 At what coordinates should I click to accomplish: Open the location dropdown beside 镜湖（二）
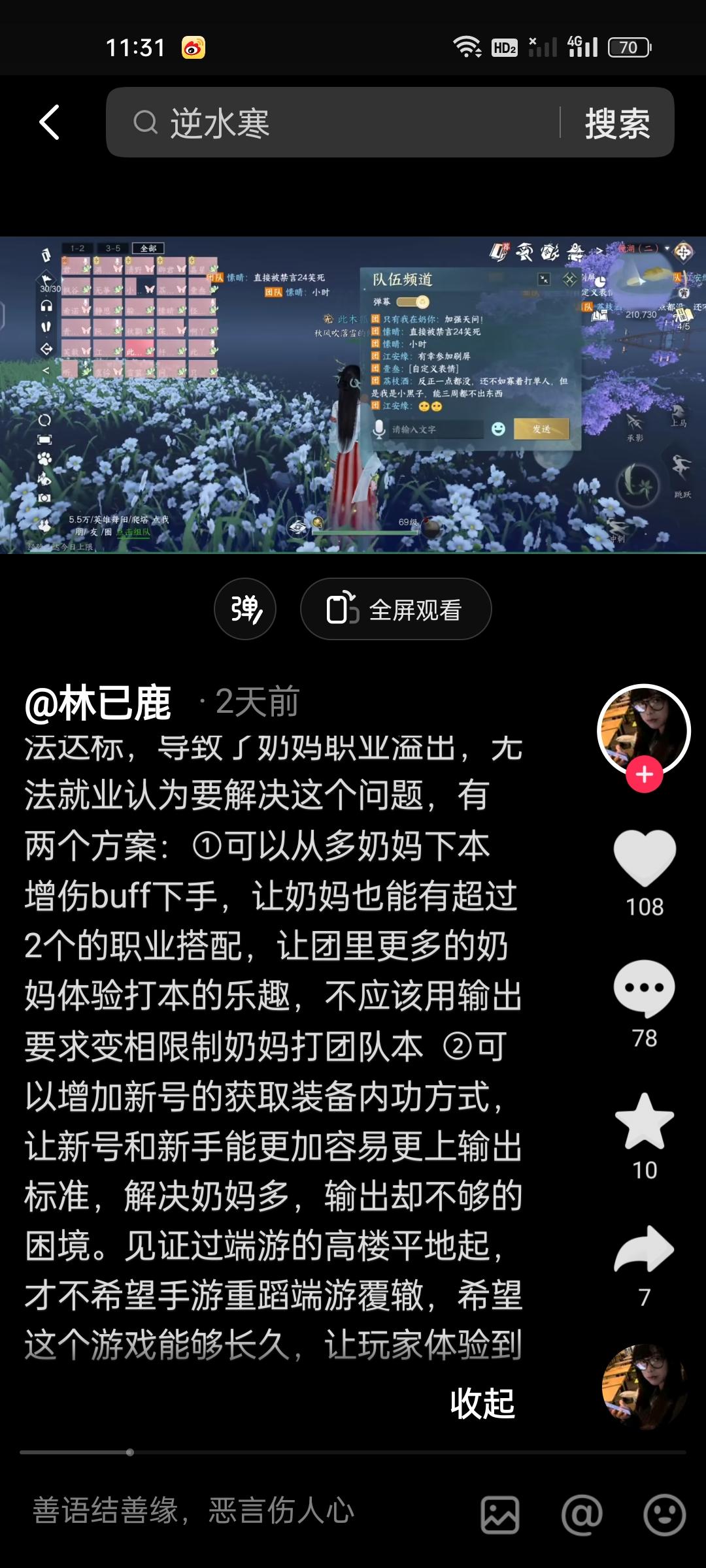point(667,249)
